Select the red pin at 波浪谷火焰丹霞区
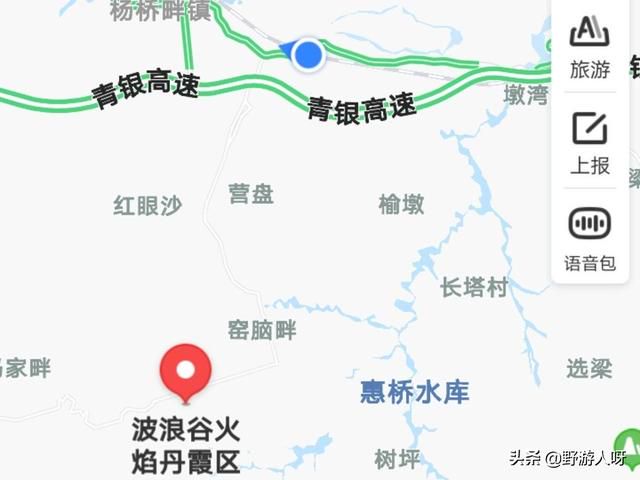The width and height of the screenshot is (640, 480). [185, 371]
